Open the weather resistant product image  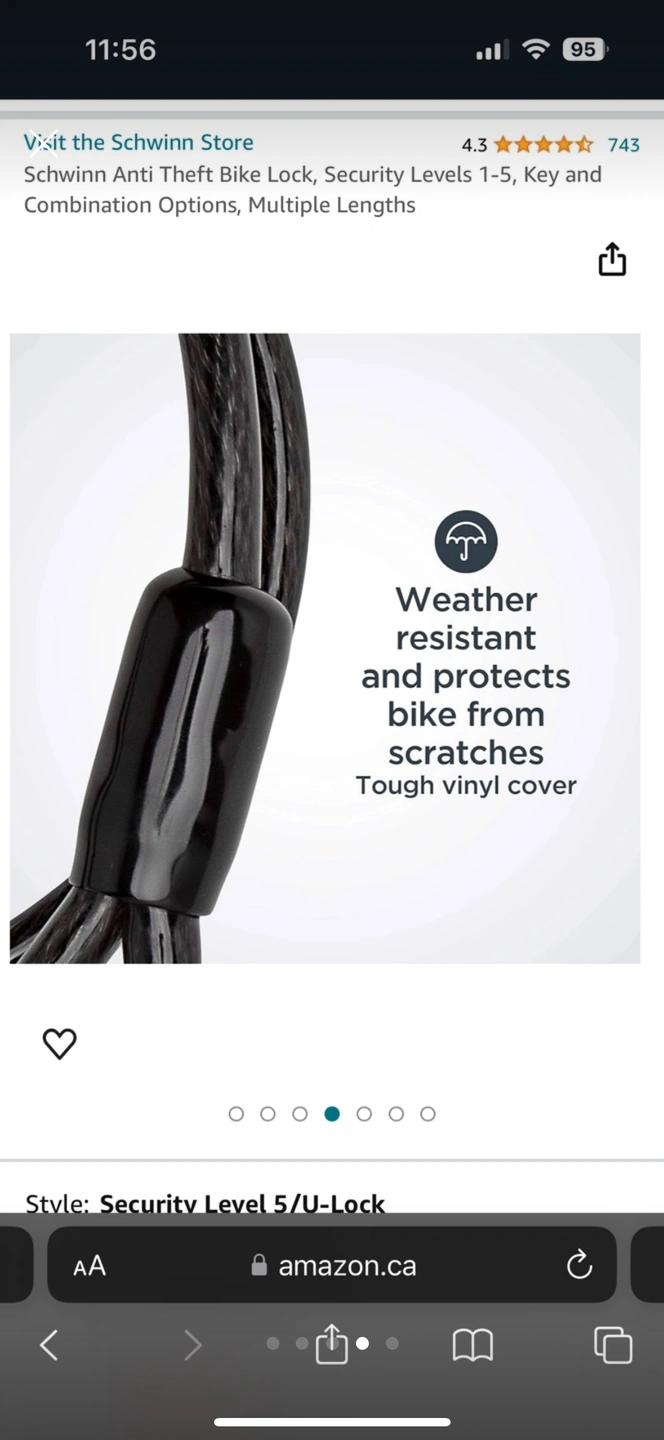[325, 648]
